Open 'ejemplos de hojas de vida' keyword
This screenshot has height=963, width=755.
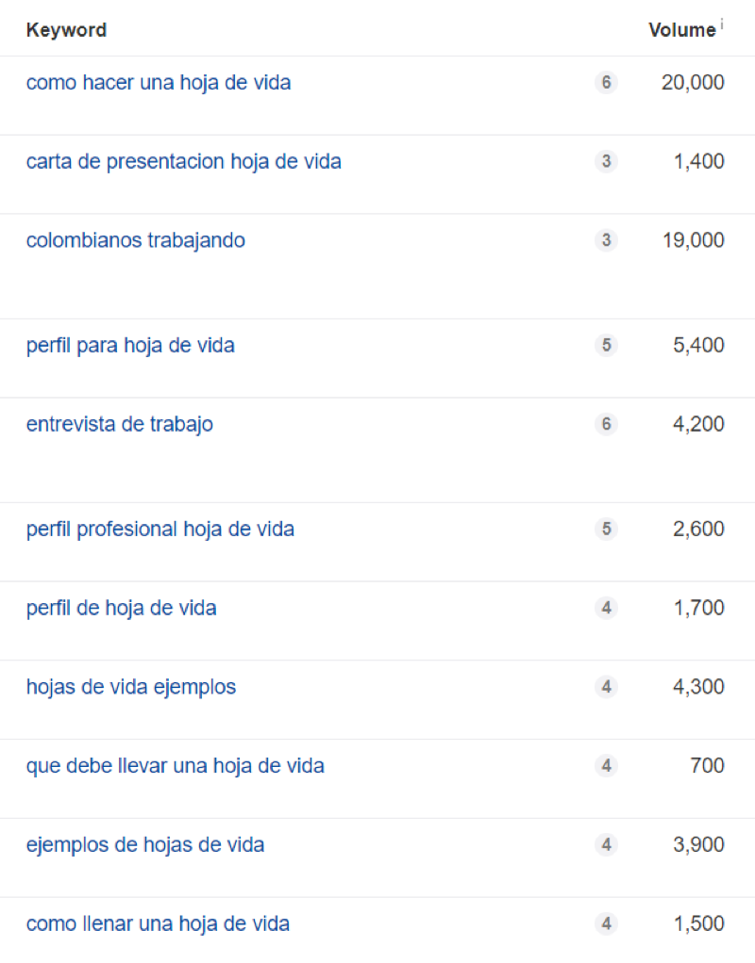tap(145, 846)
